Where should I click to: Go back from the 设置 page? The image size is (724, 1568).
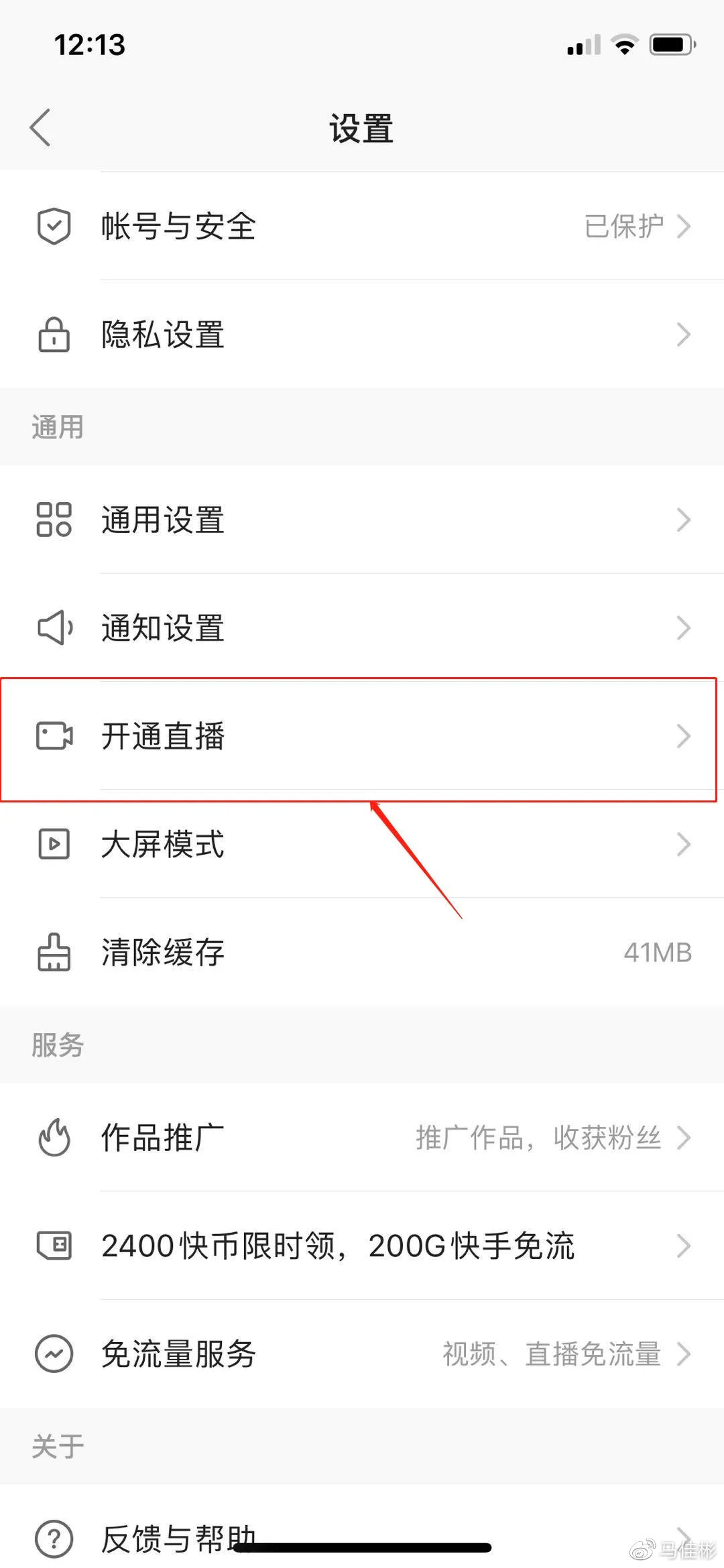[40, 127]
